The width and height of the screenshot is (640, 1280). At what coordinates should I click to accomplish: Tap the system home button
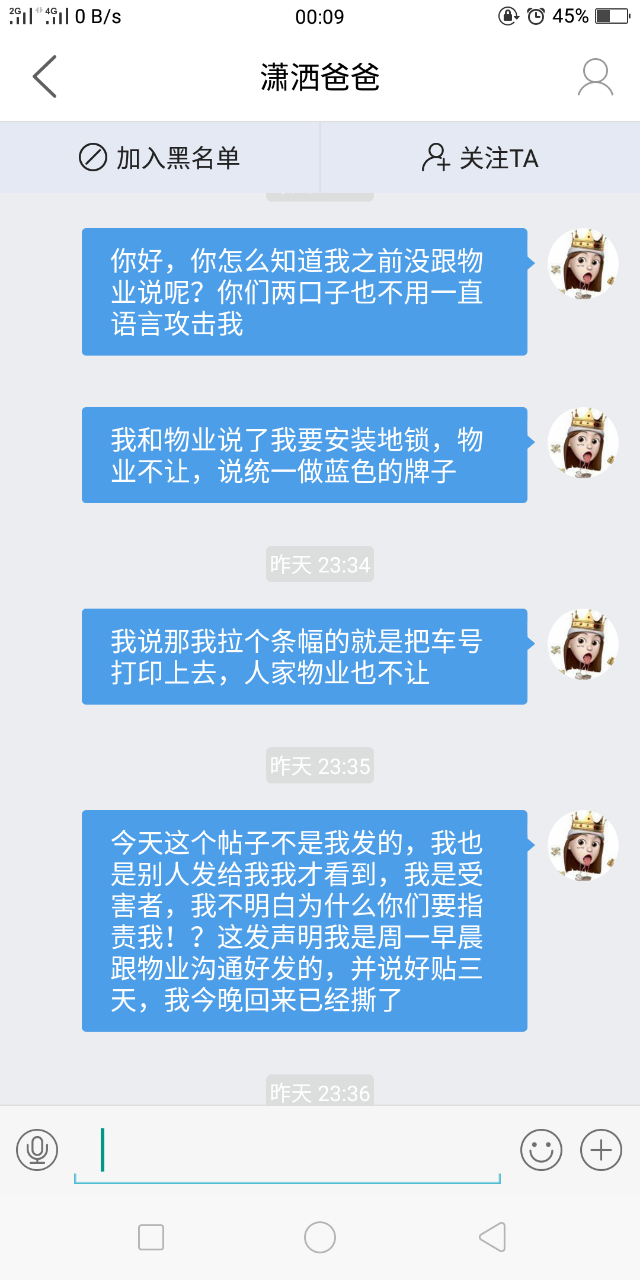[x=320, y=1237]
